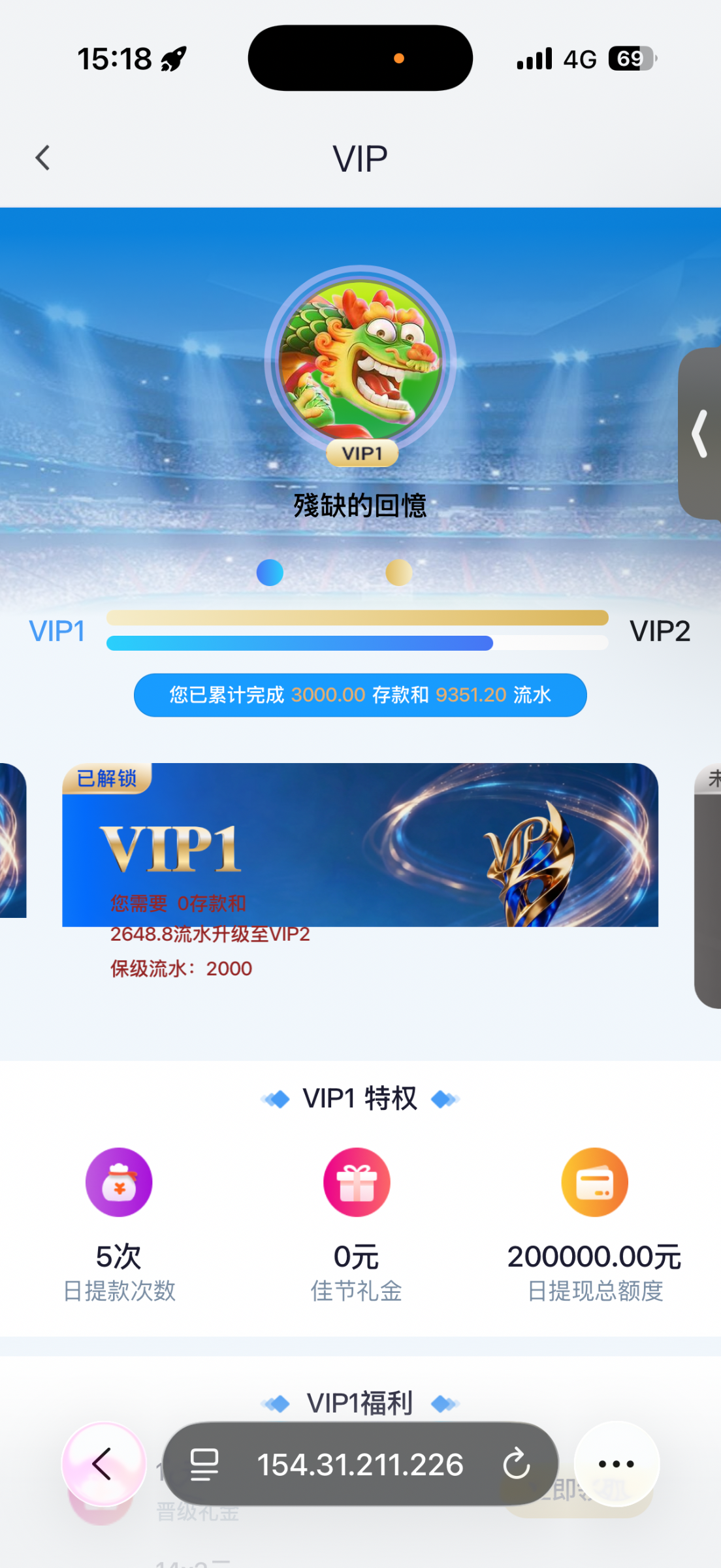
Task: Reload the current page
Action: [516, 1463]
